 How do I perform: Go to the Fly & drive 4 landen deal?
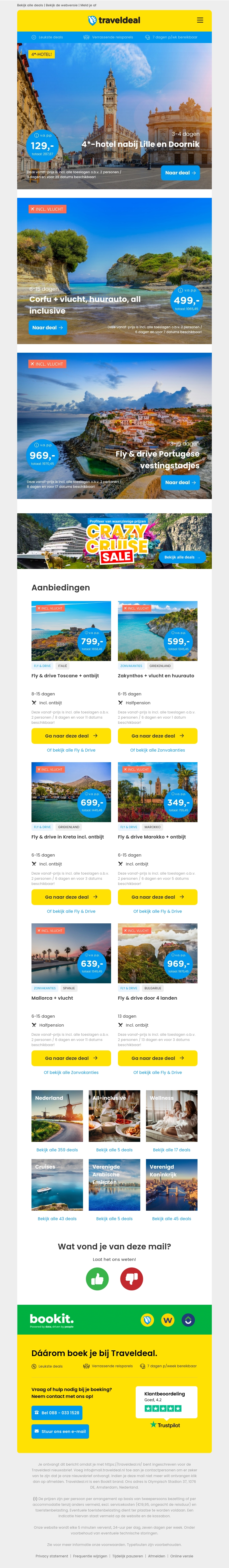click(157, 1058)
